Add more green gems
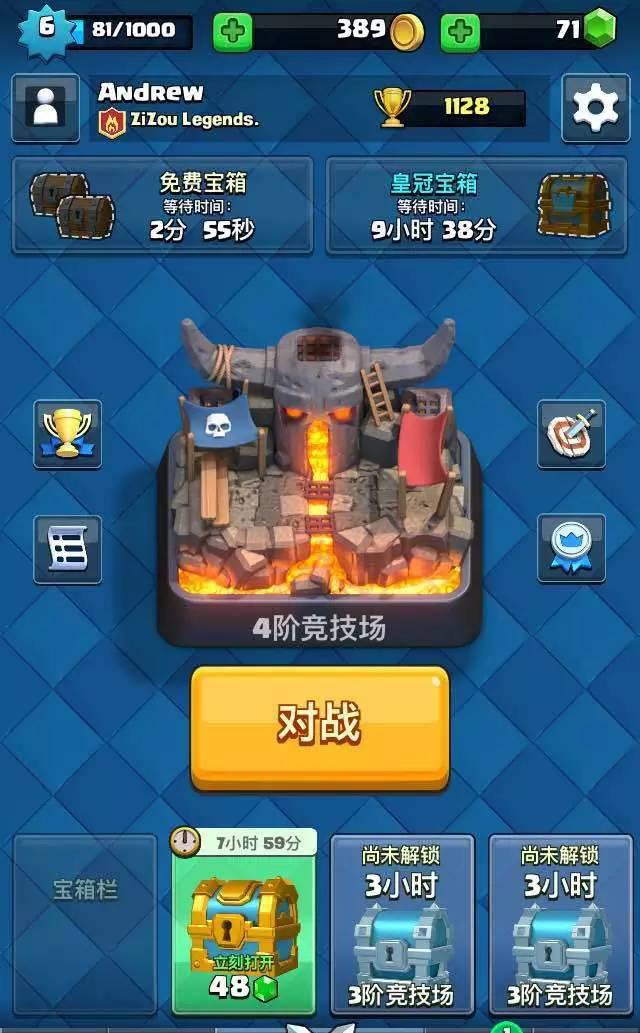Screen dimensions: 640x1033 click(460, 31)
